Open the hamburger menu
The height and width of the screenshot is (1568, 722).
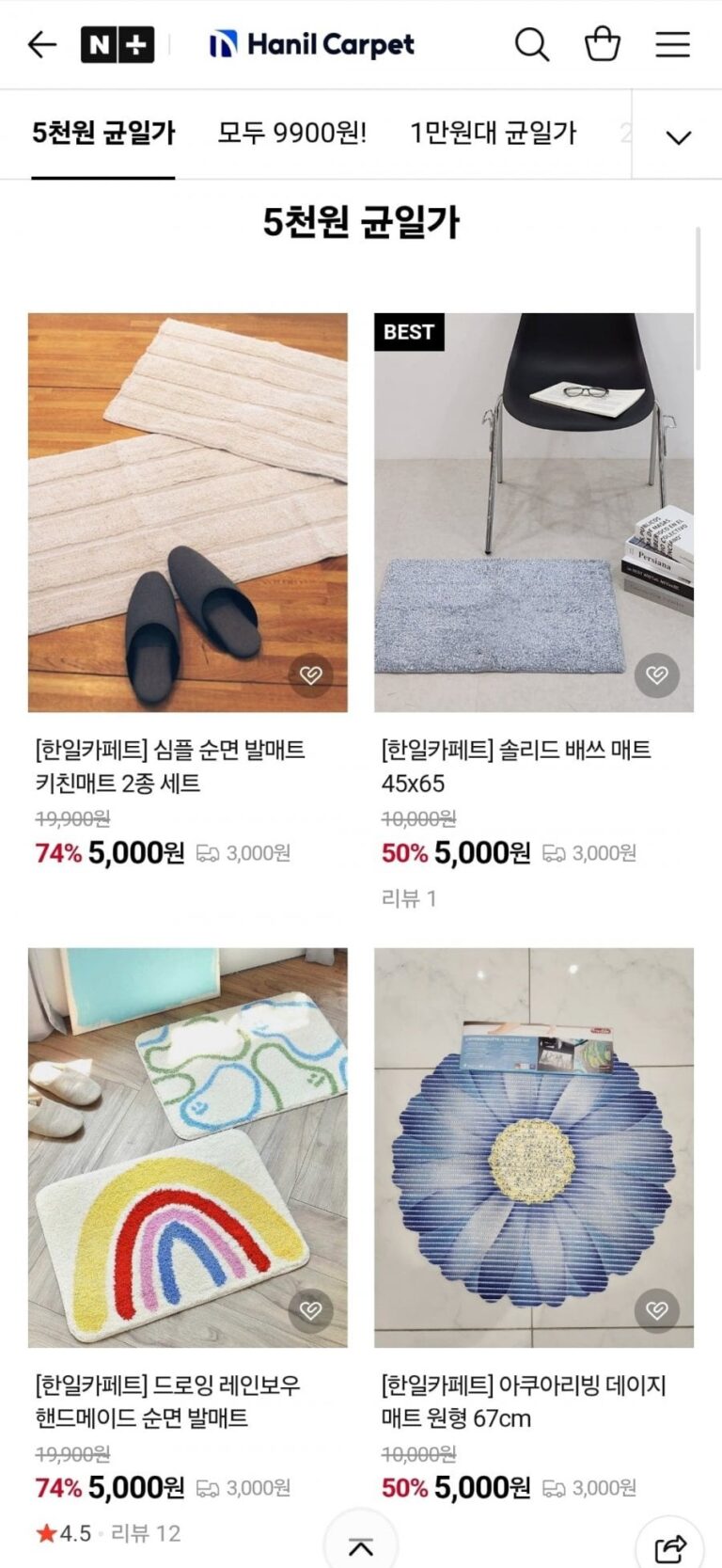(x=673, y=44)
